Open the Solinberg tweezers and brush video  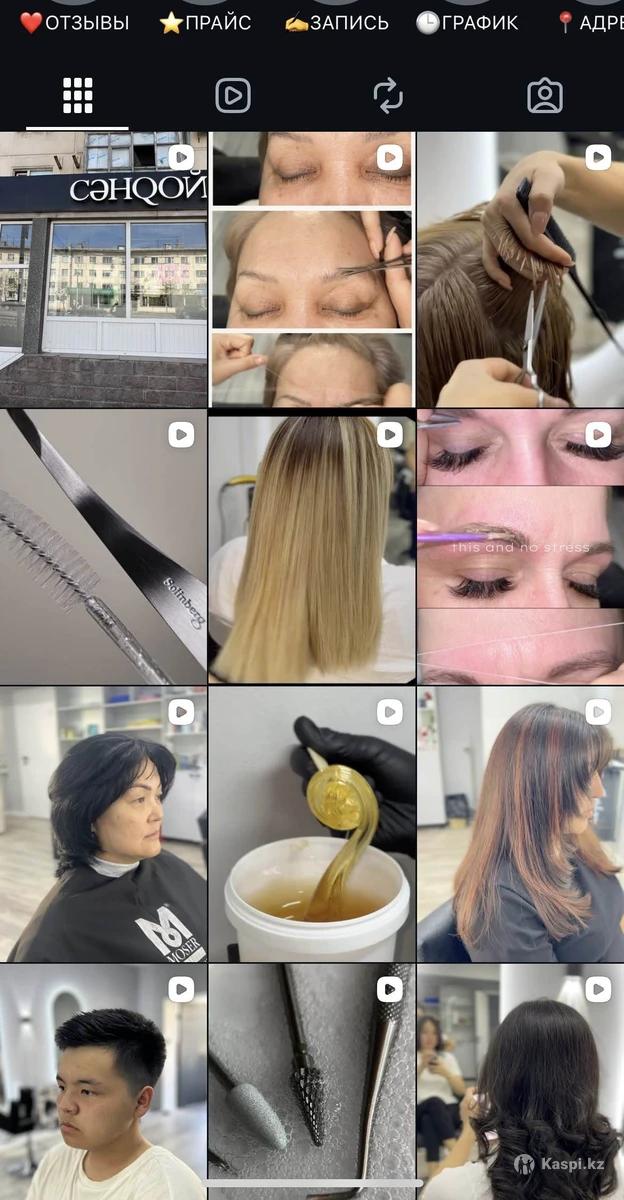click(103, 547)
